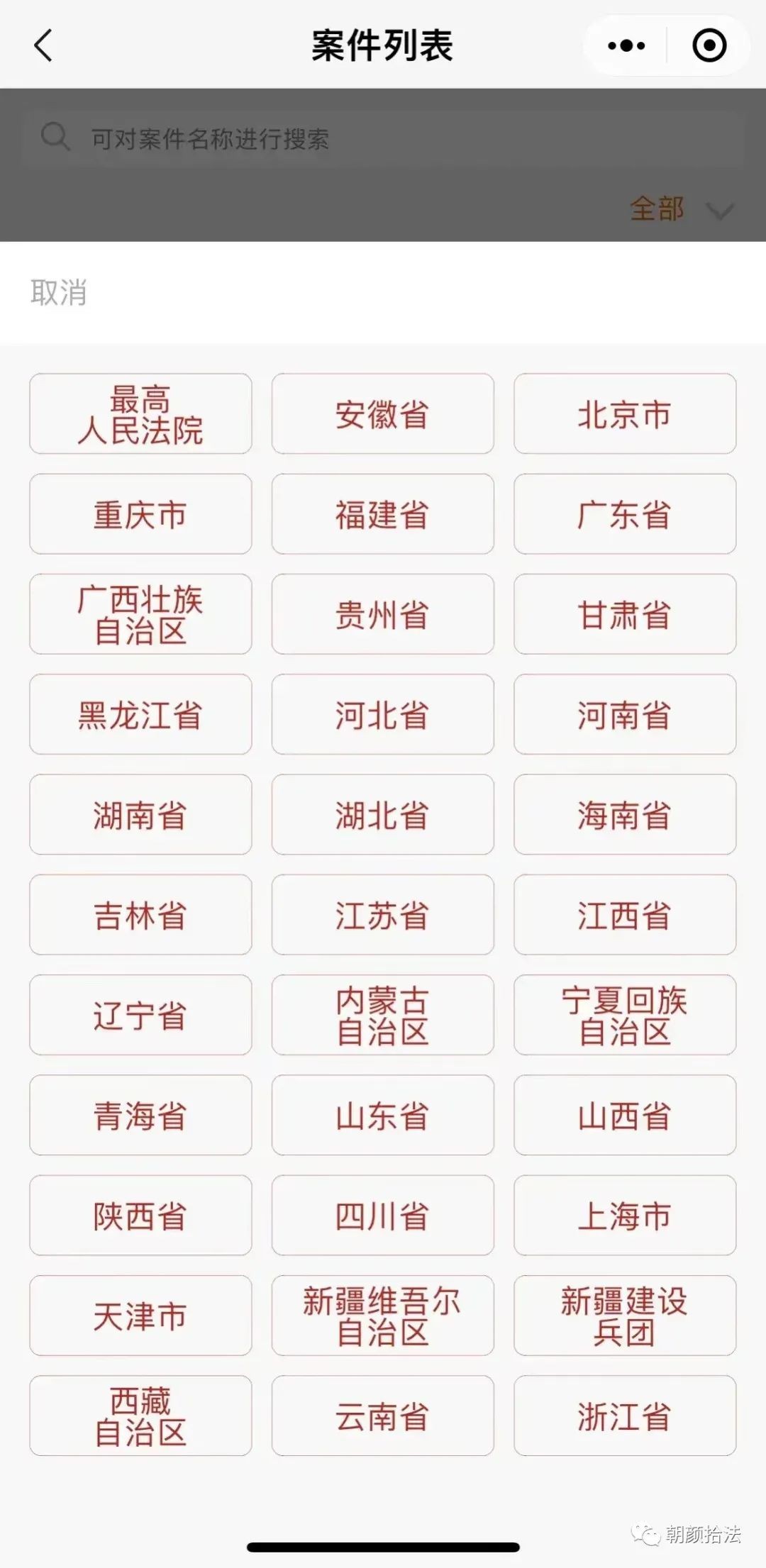Pick 新疆建设兵团 option
Viewport: 766px width, 1568px height.
(625, 1316)
